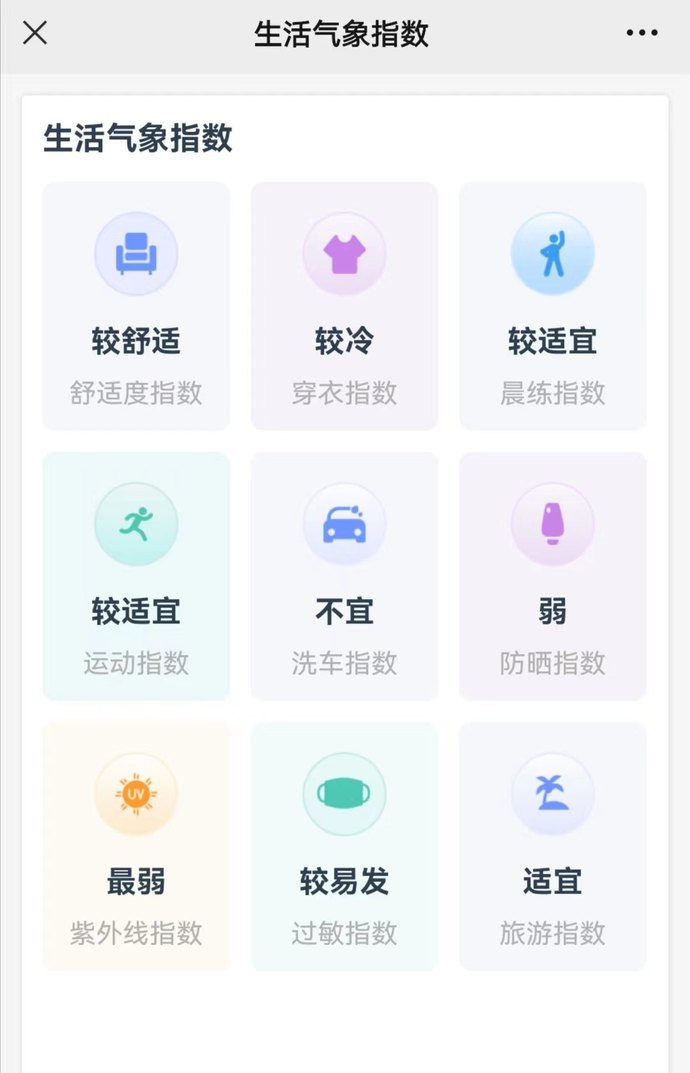Open the 舒适度指数 card
690x1073 pixels.
(x=136, y=306)
